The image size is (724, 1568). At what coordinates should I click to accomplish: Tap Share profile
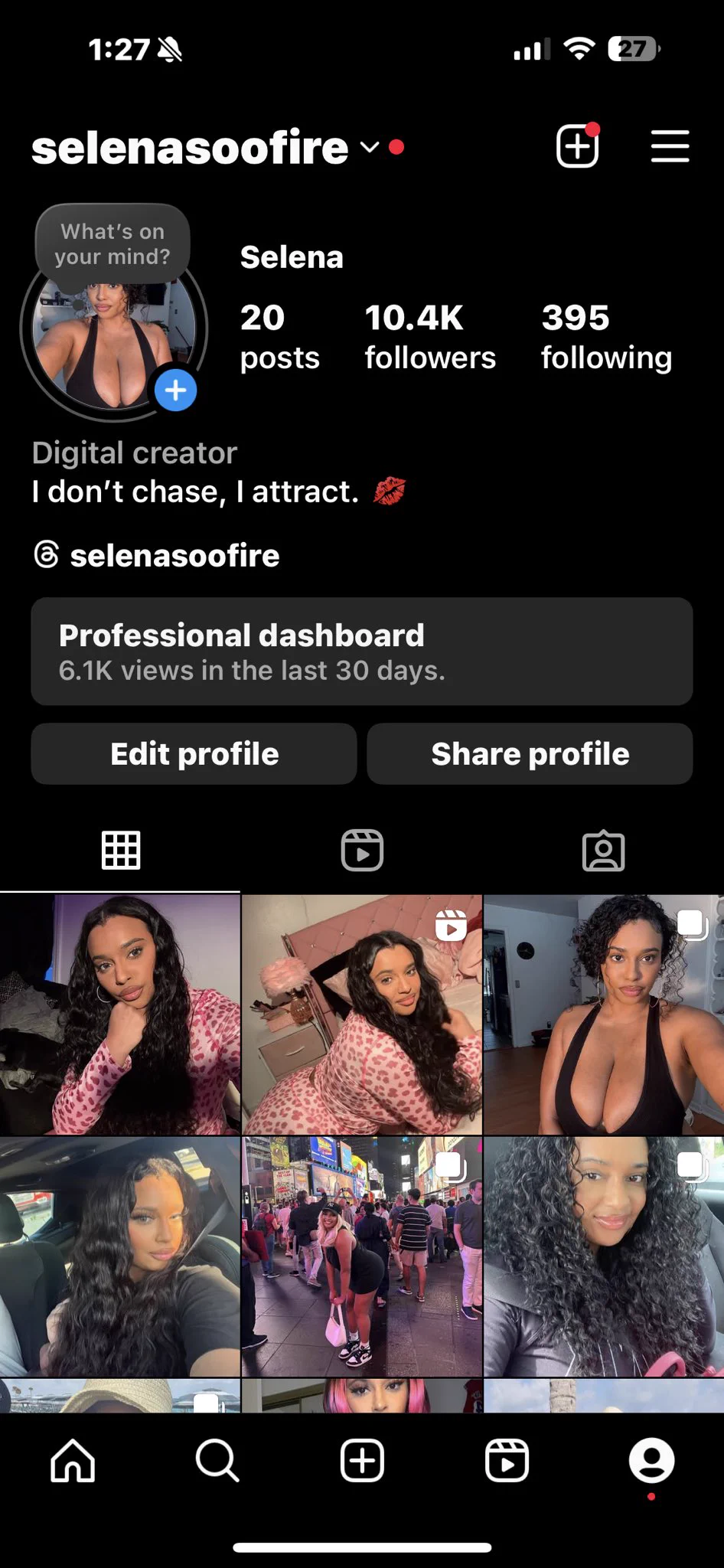530,754
